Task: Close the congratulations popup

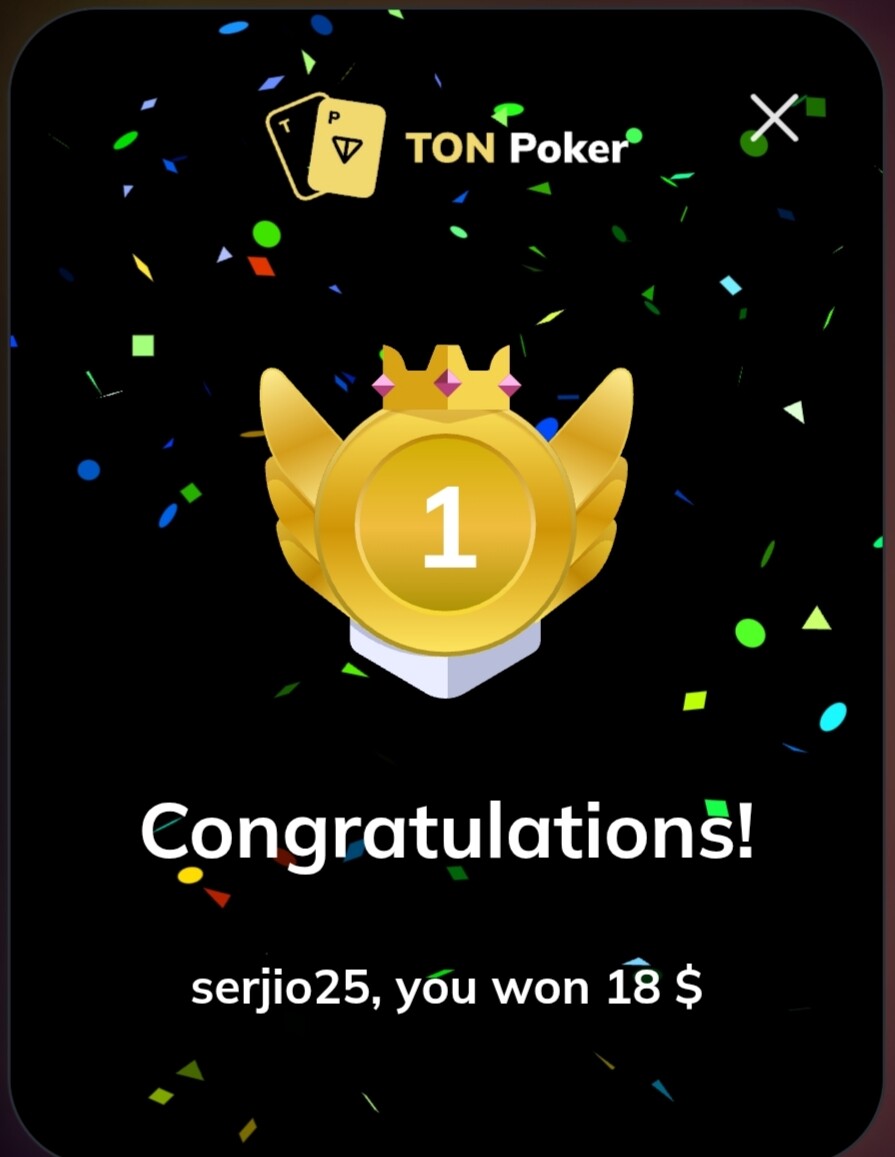Action: pos(774,119)
